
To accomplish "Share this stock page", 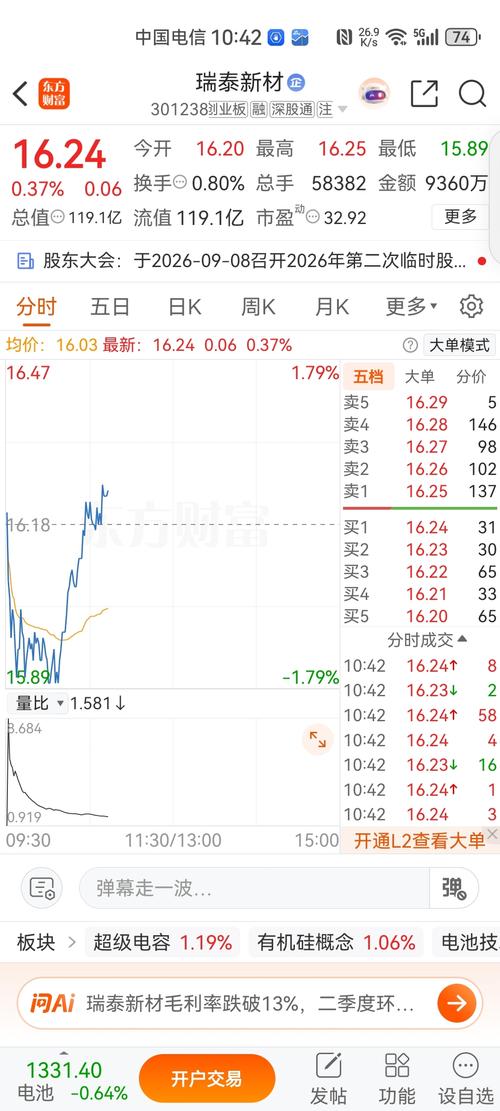I will (x=424, y=94).
